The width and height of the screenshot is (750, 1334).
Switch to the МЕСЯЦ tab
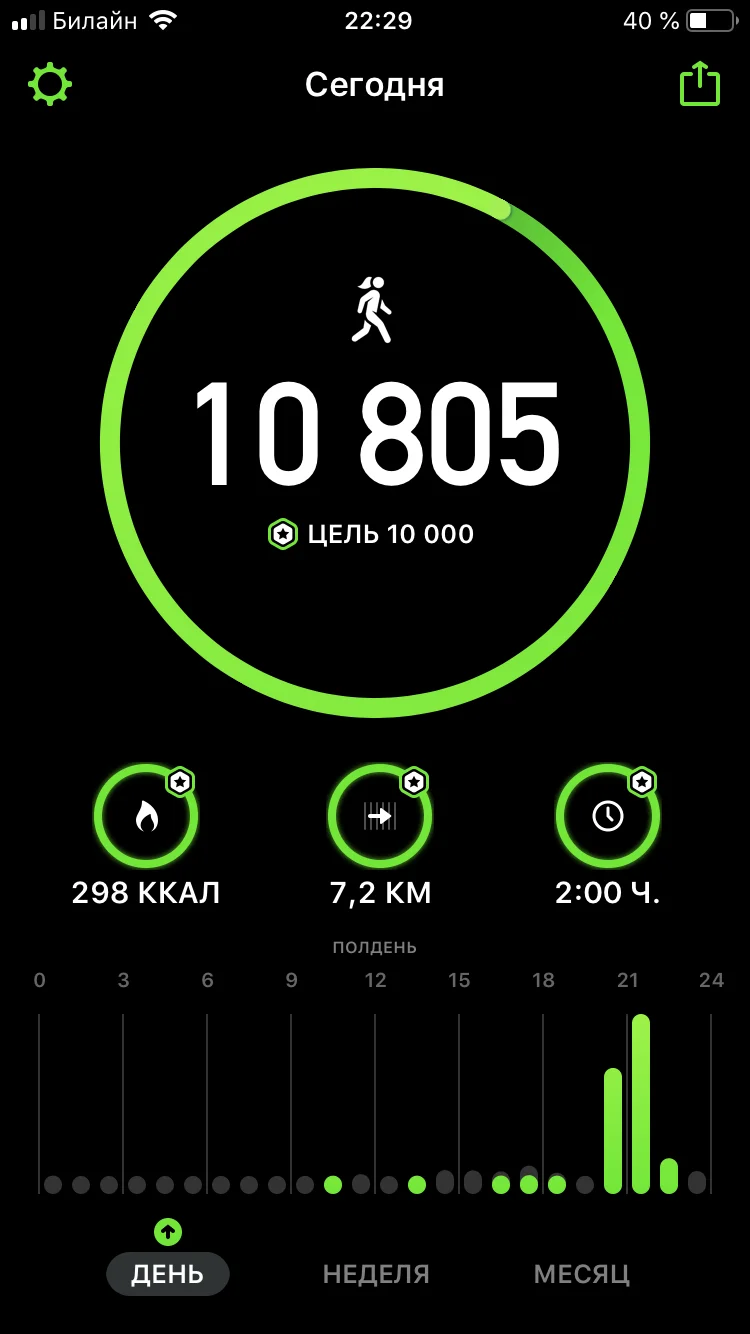click(582, 1274)
